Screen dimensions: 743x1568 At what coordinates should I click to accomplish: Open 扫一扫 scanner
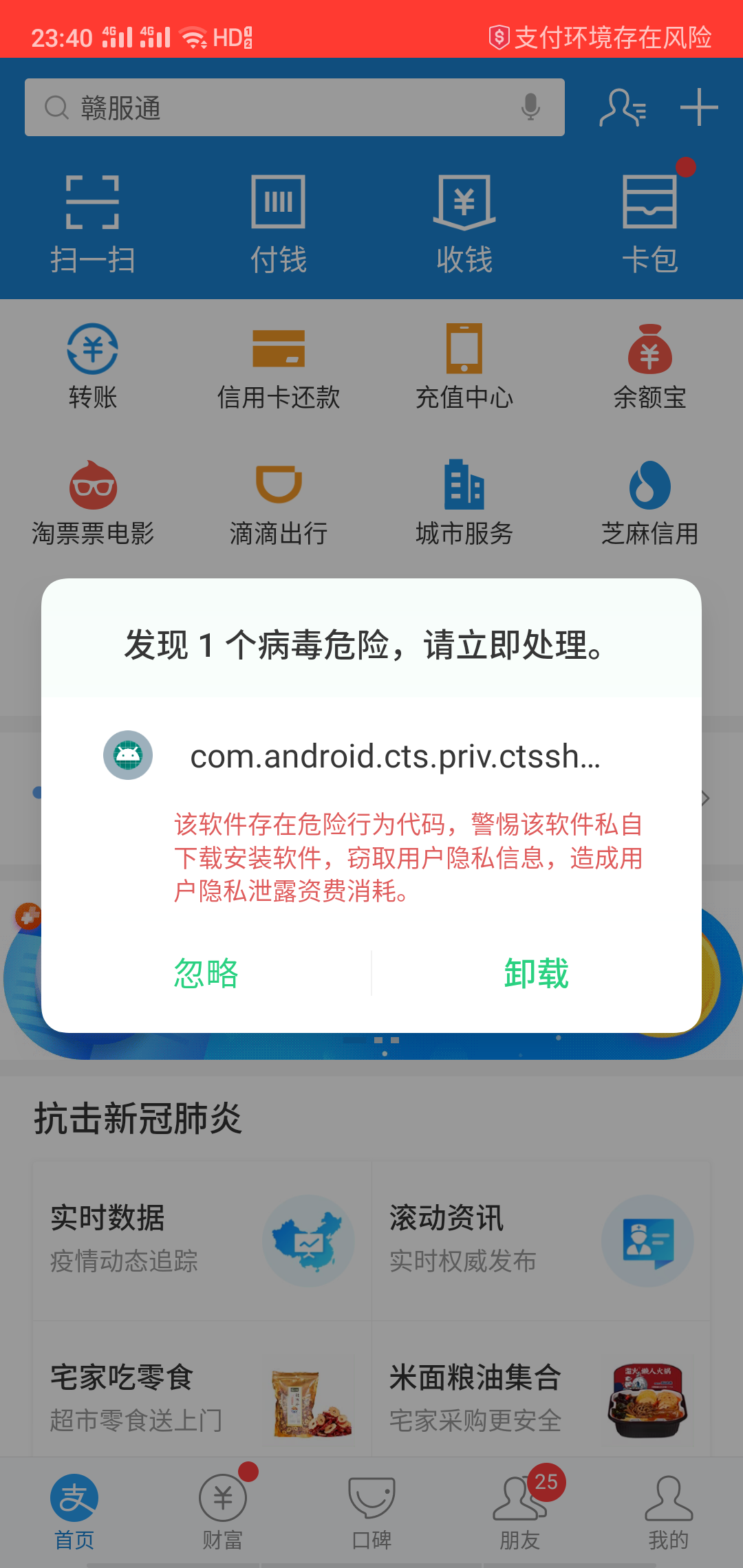(x=92, y=224)
